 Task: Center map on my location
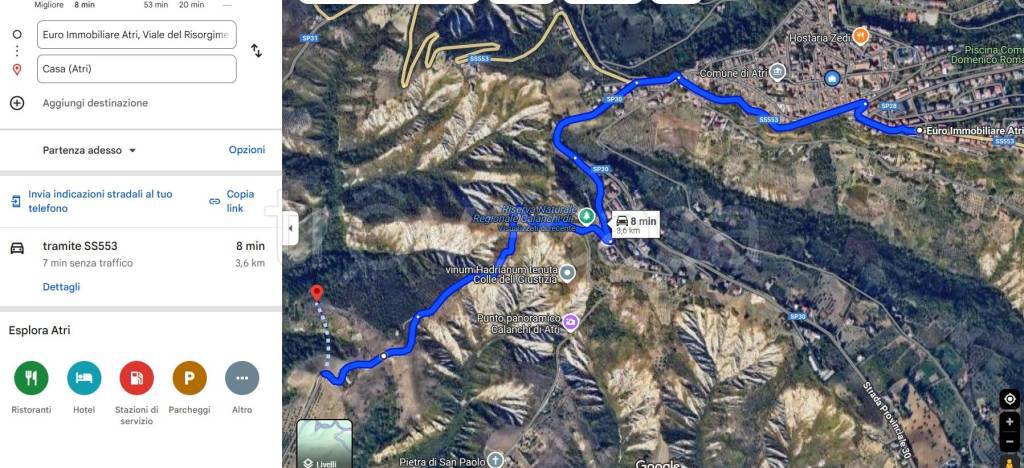click(x=1010, y=399)
